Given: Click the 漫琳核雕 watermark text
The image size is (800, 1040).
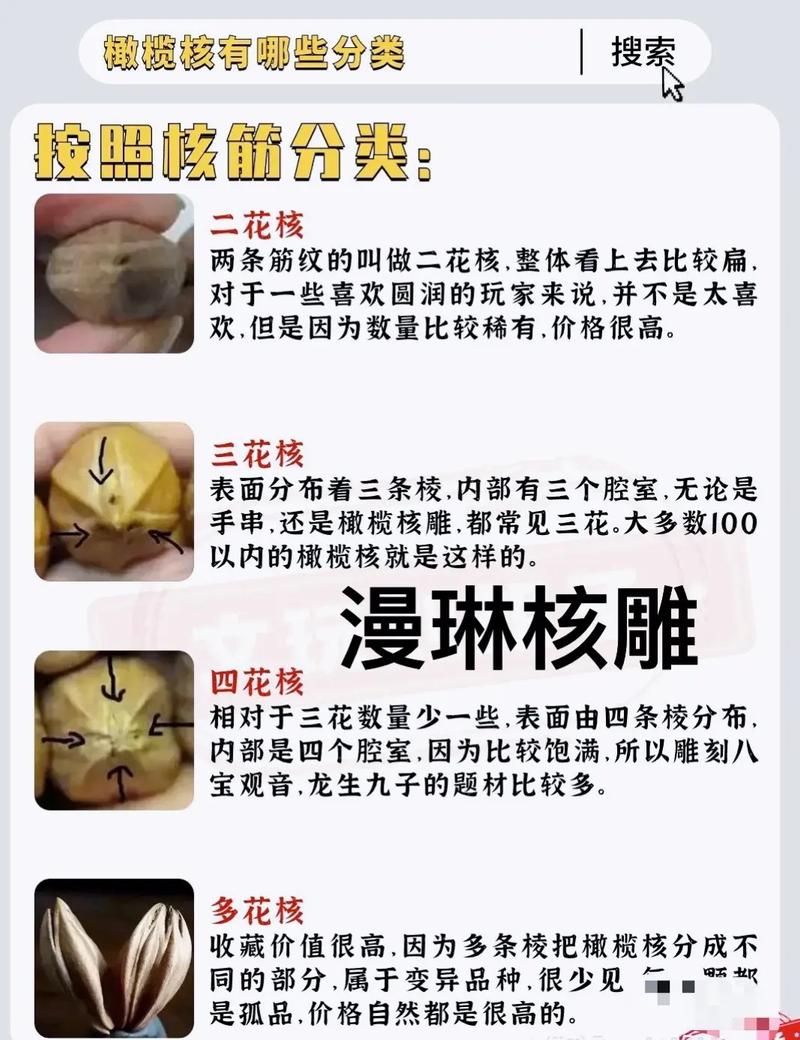Looking at the screenshot, I should coord(520,625).
